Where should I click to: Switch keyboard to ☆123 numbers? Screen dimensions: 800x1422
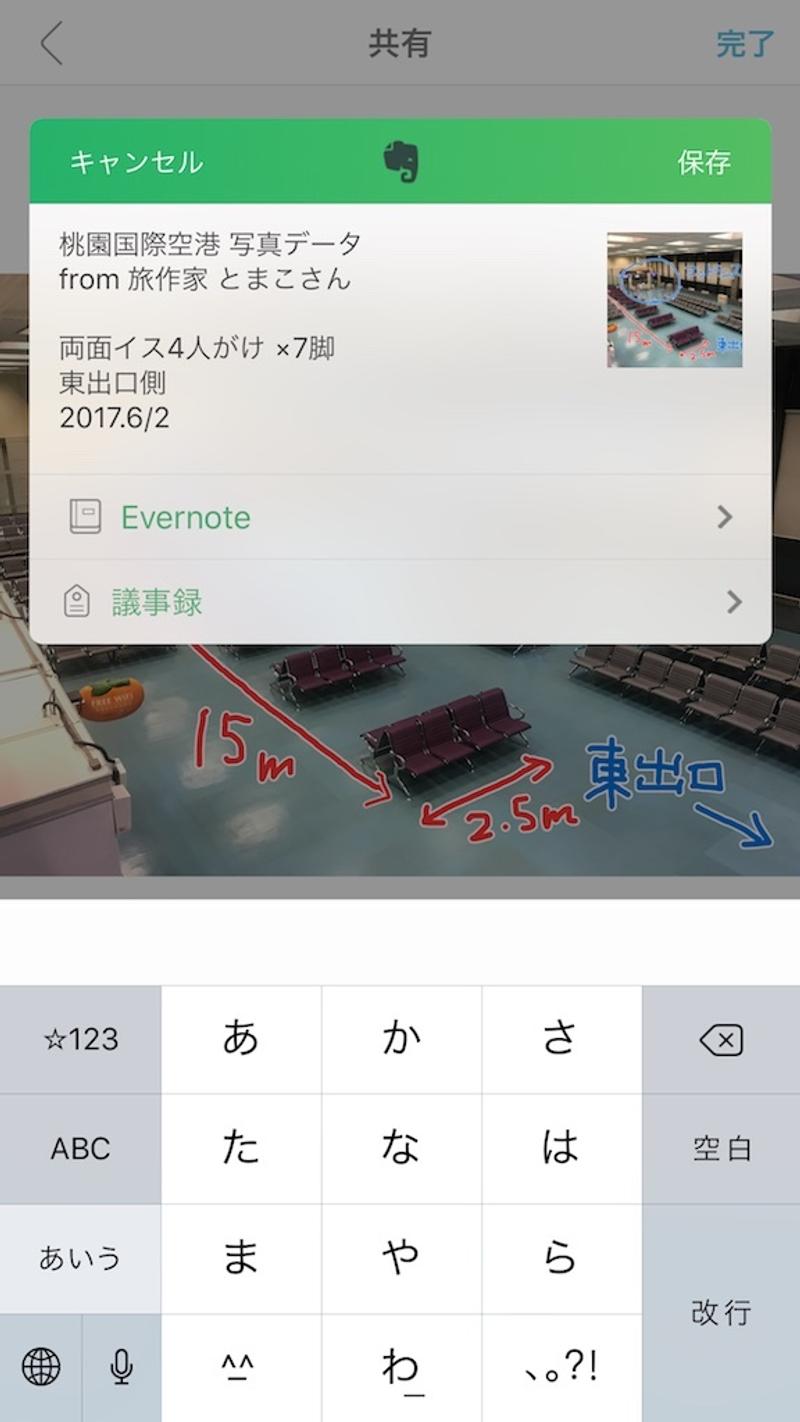tap(80, 1041)
